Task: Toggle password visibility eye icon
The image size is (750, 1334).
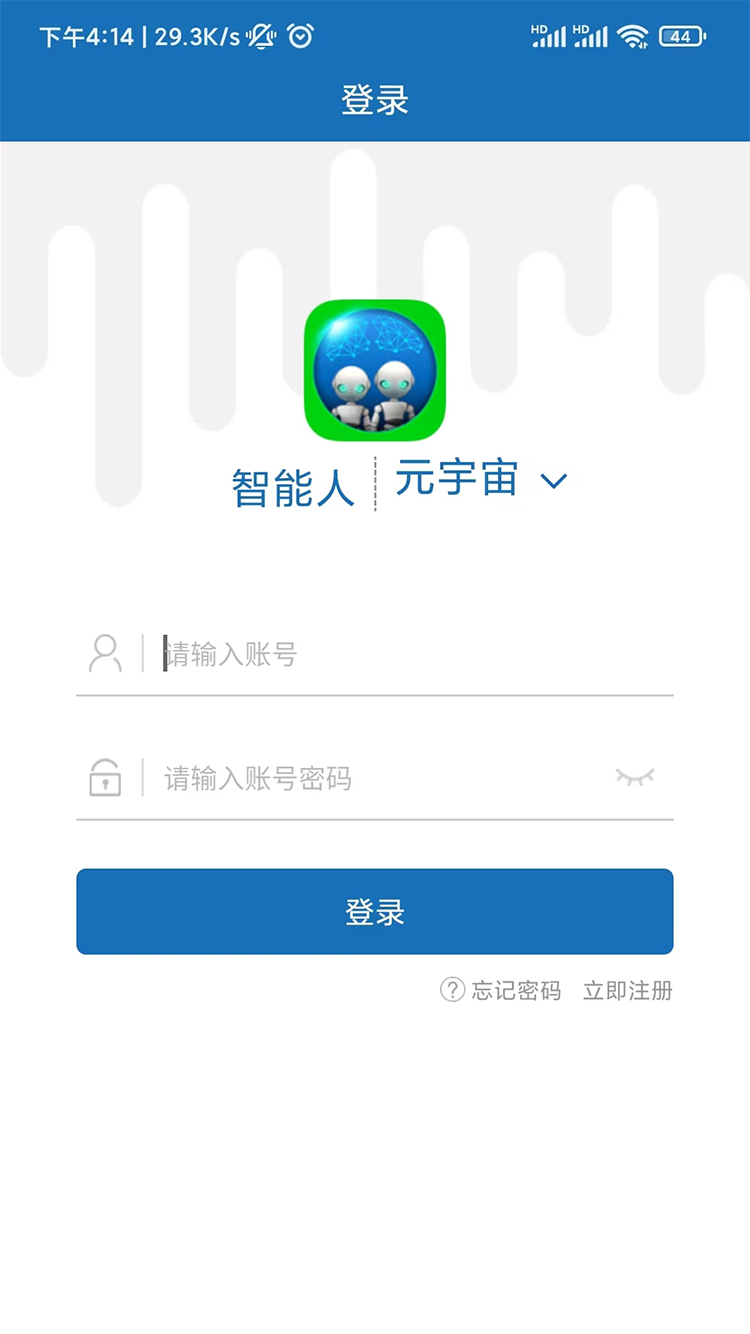Action: click(635, 777)
